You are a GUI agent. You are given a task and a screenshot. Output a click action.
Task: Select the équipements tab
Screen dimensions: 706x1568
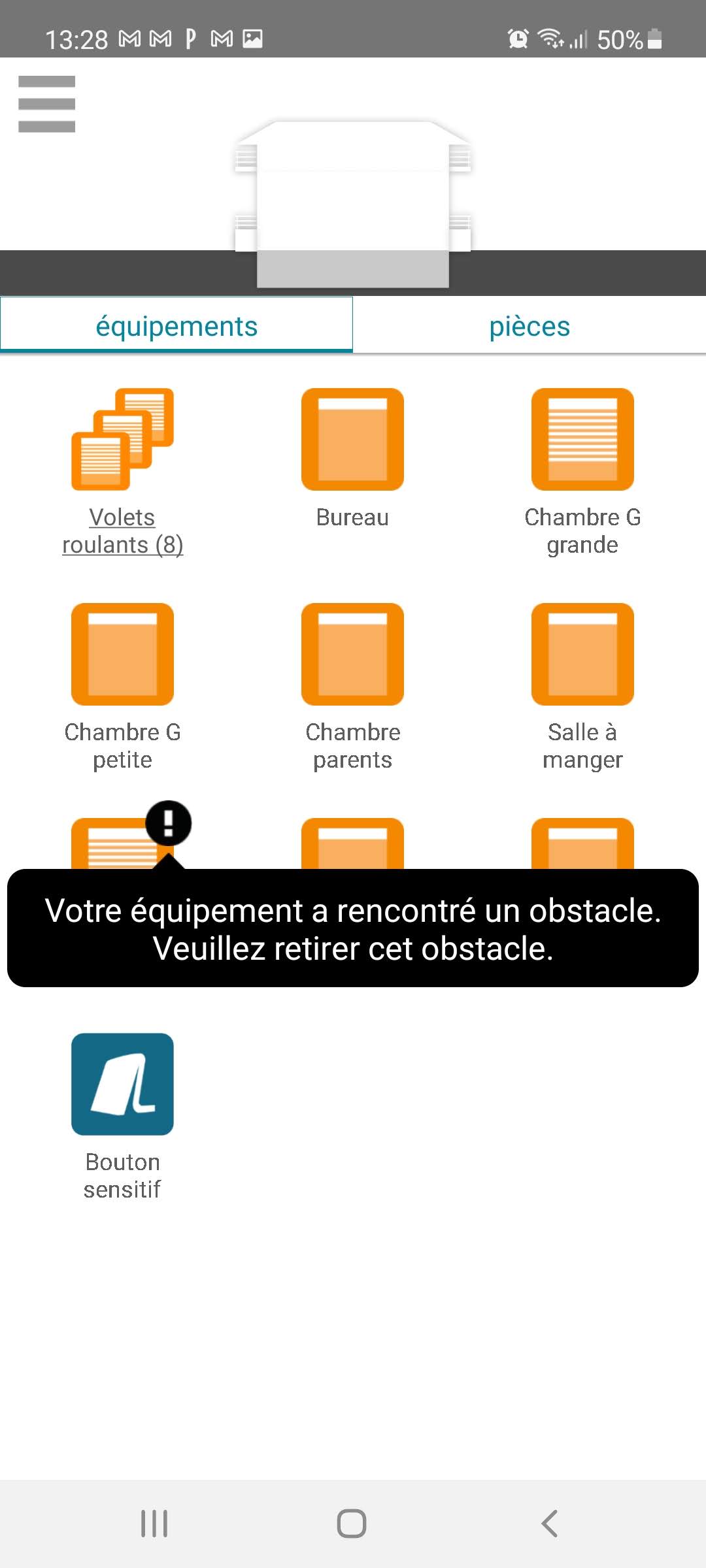(x=176, y=326)
